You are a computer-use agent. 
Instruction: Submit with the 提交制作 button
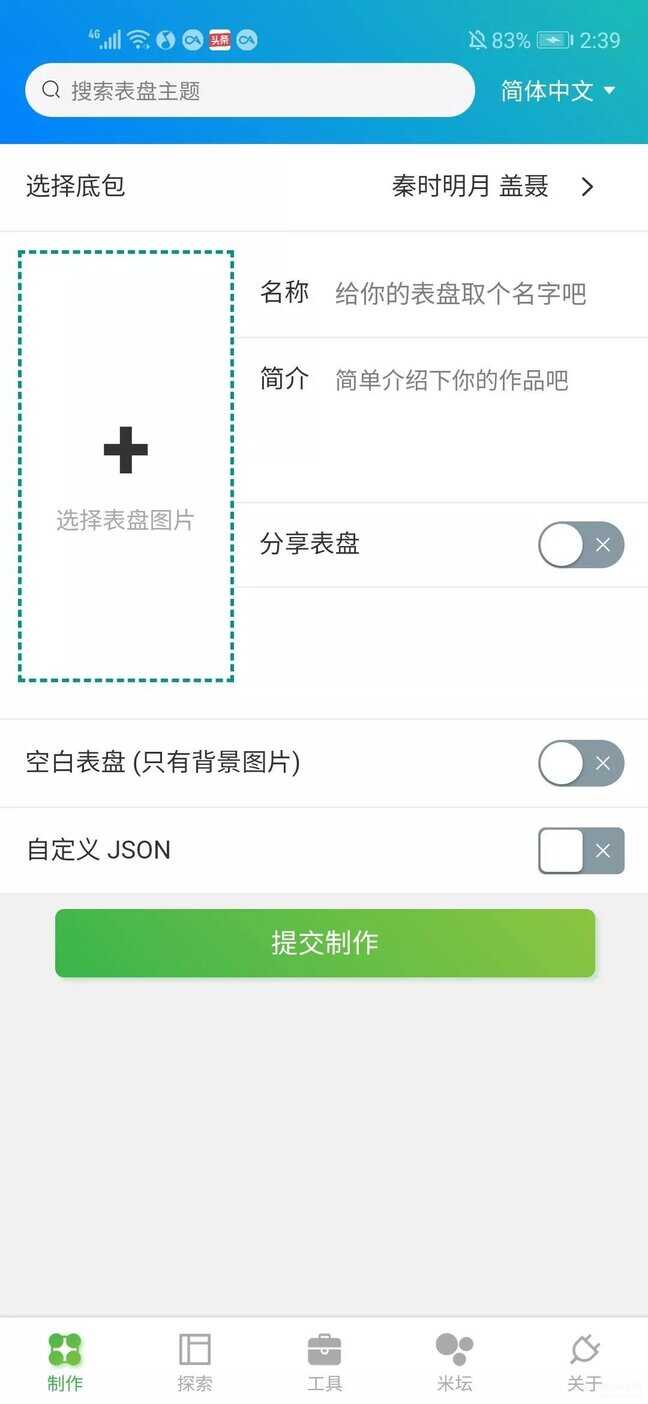[x=325, y=943]
